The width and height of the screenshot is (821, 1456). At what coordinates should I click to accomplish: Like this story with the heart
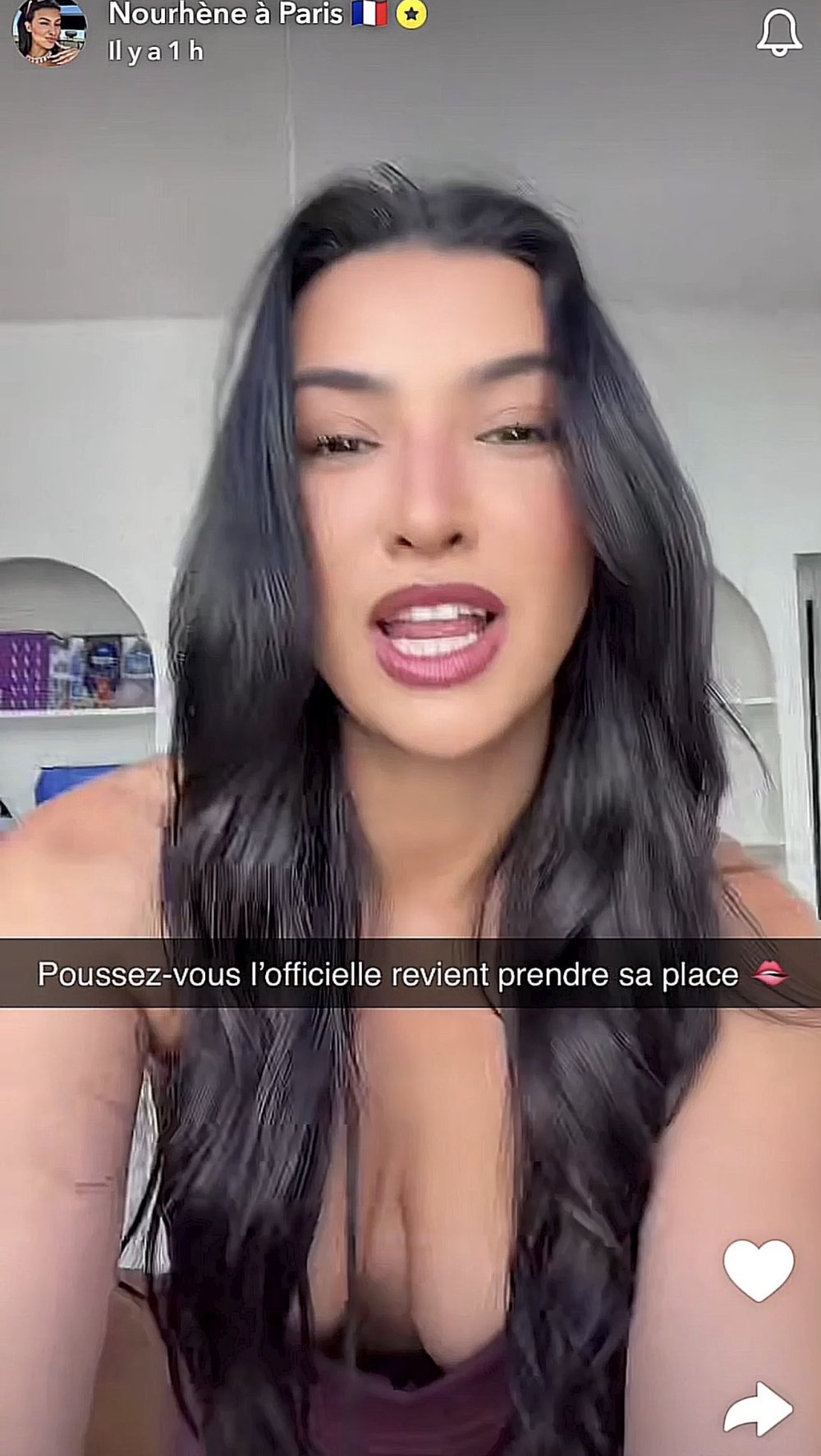pyautogui.click(x=759, y=1270)
